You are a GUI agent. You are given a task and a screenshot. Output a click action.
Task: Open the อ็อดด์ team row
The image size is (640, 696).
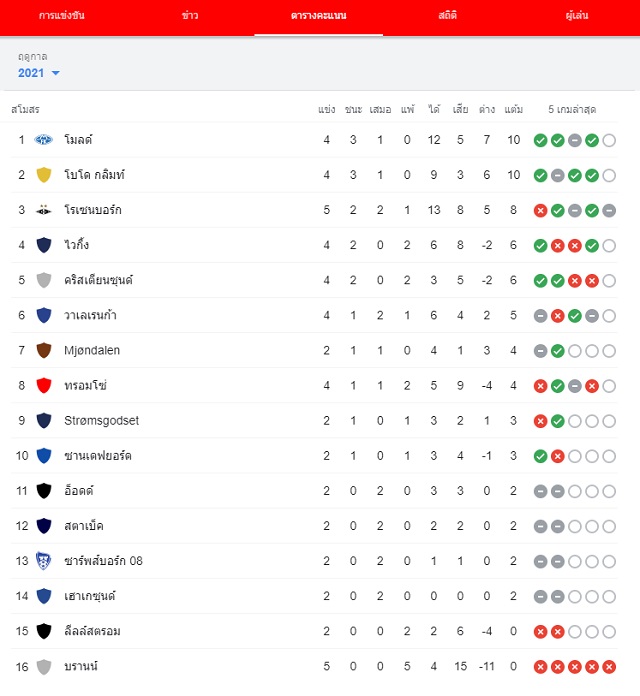(x=314, y=491)
